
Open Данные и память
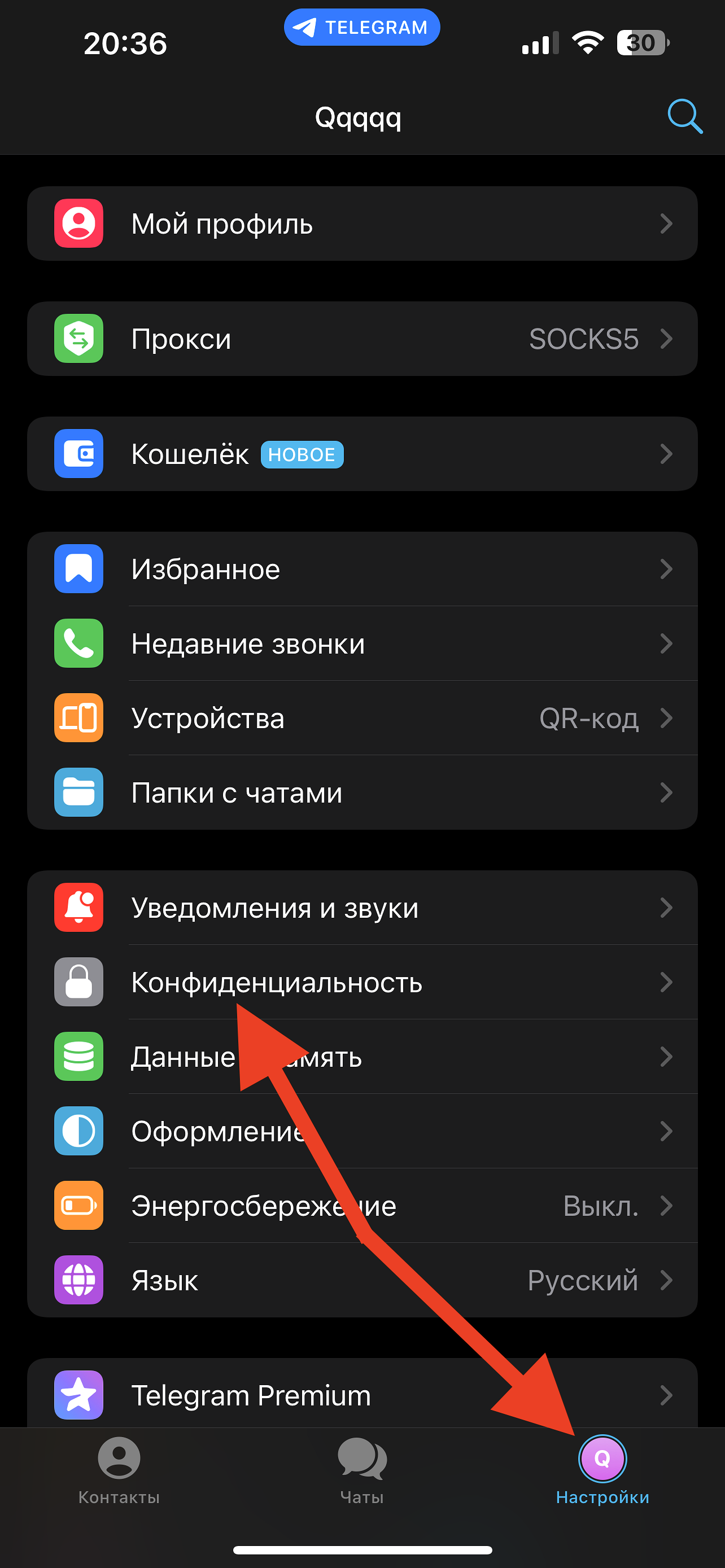[361, 1057]
